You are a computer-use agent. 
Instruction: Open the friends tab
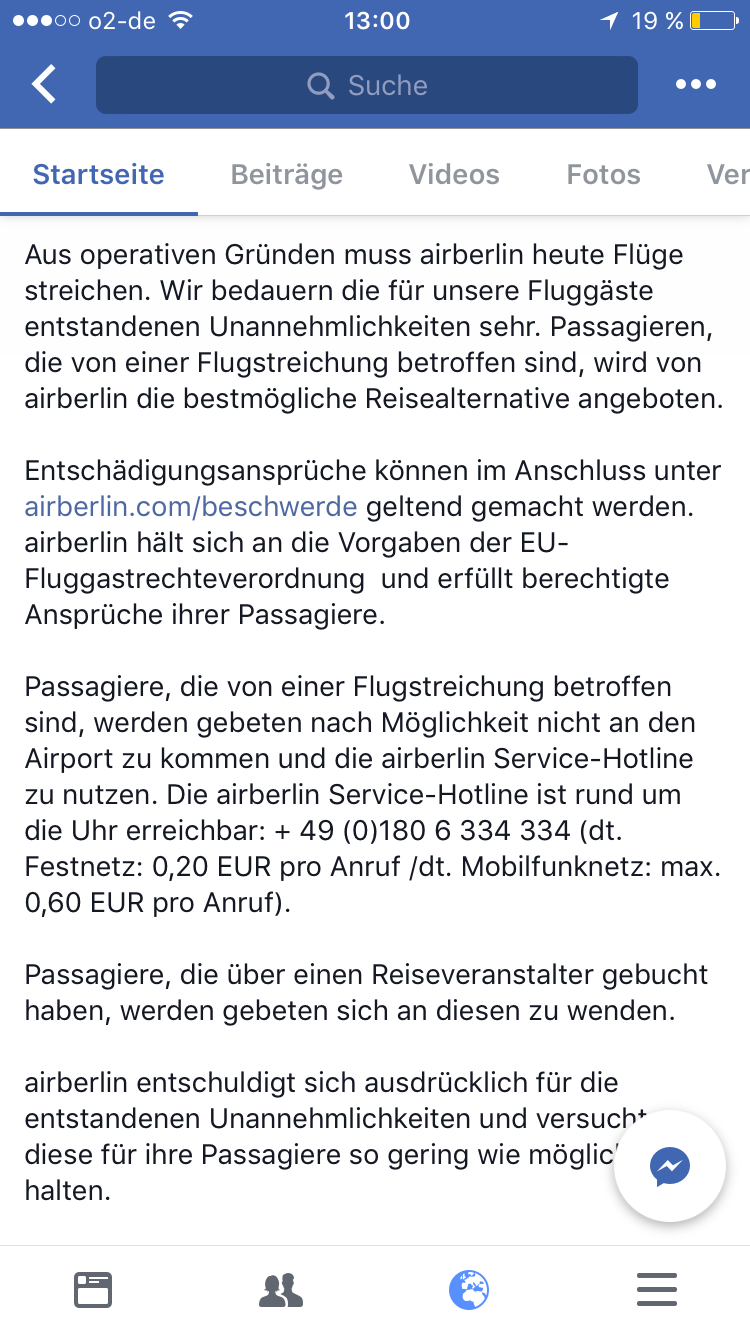coord(281,1289)
